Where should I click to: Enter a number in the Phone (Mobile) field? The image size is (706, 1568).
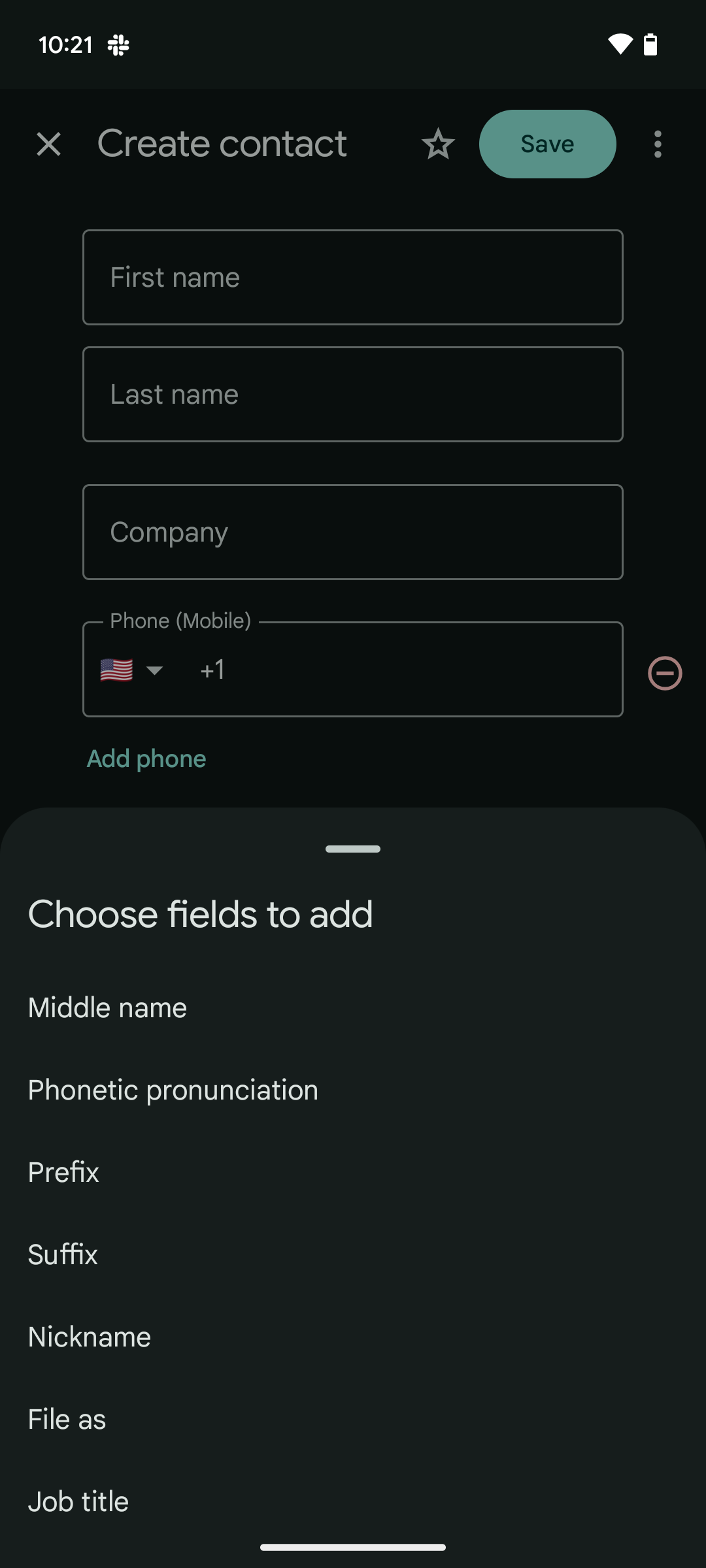405,670
